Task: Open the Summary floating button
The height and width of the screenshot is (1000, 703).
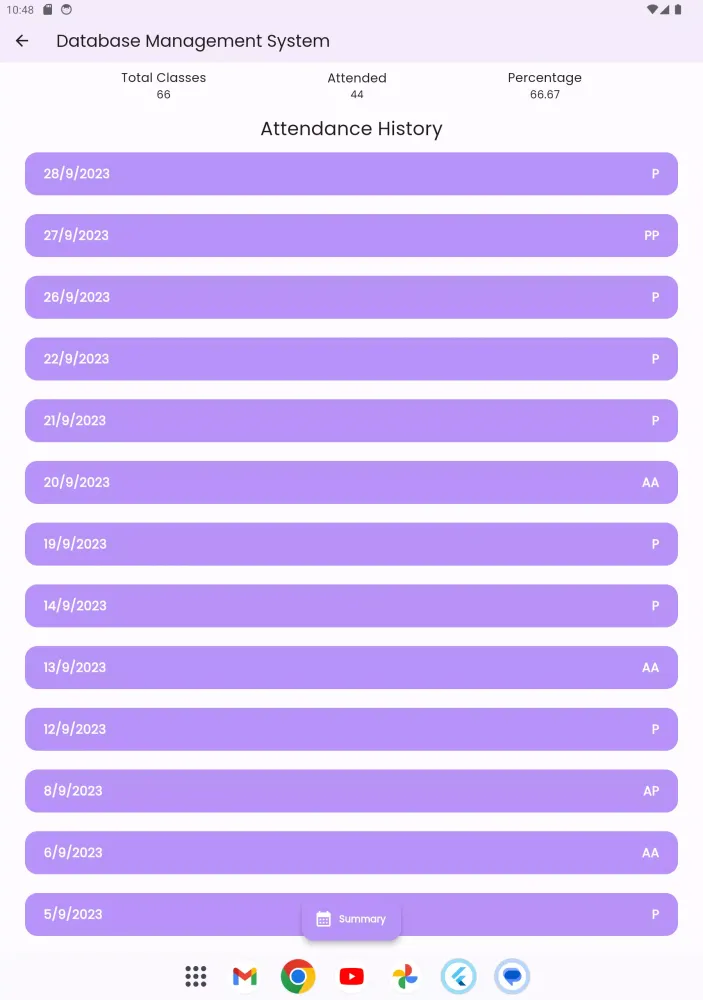Action: coord(351,919)
